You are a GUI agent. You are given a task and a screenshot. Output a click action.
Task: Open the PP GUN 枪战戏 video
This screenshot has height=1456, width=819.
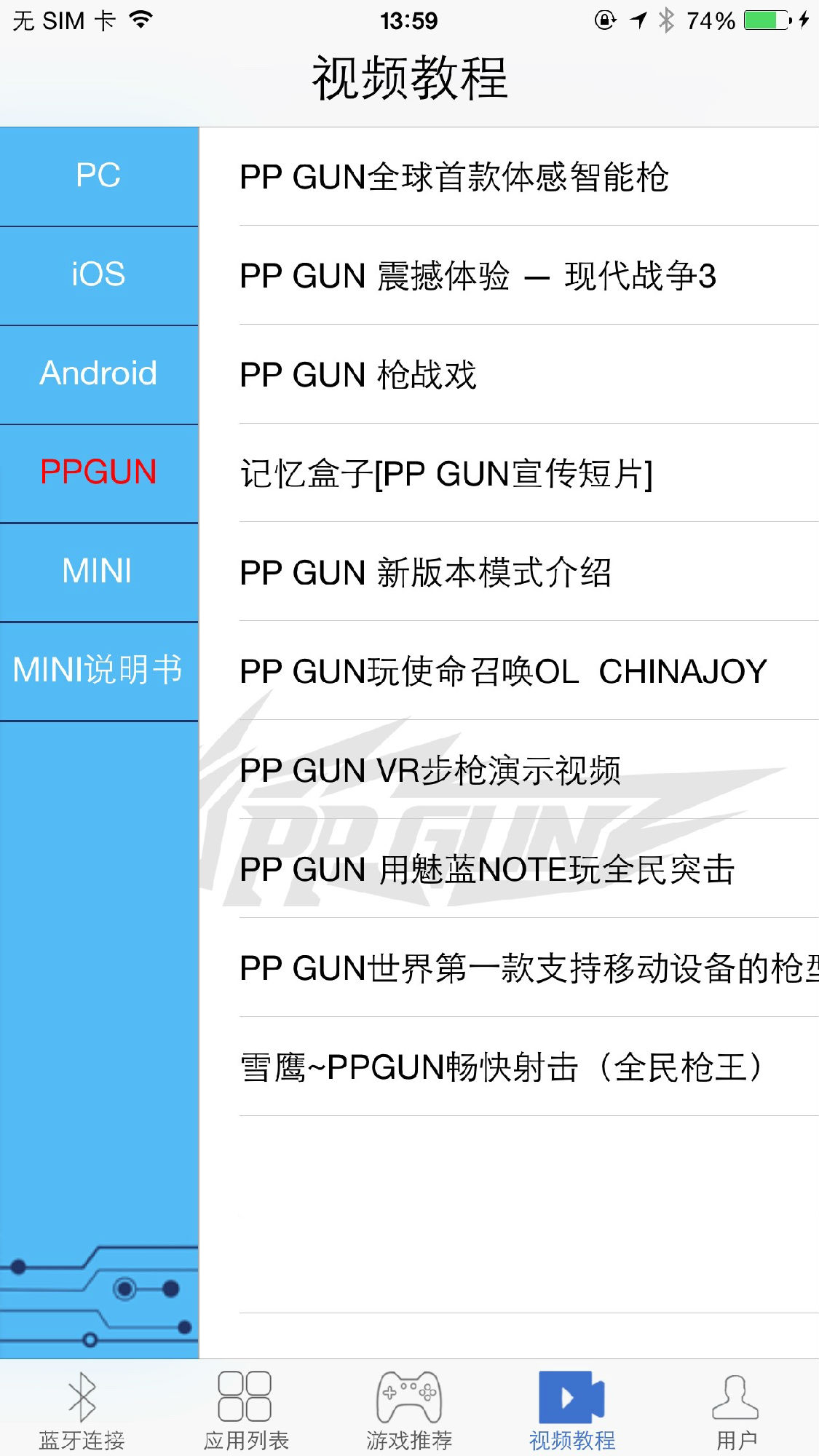pos(509,374)
